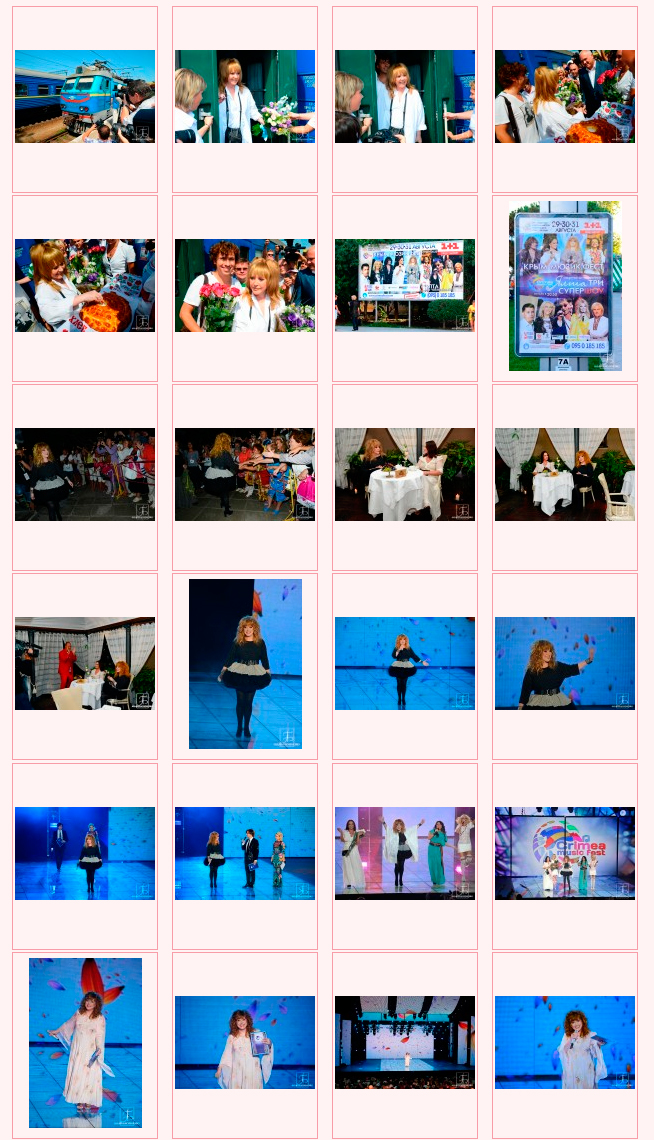
Task: Open the wide theater hall stage photo
Action: [x=405, y=1042]
